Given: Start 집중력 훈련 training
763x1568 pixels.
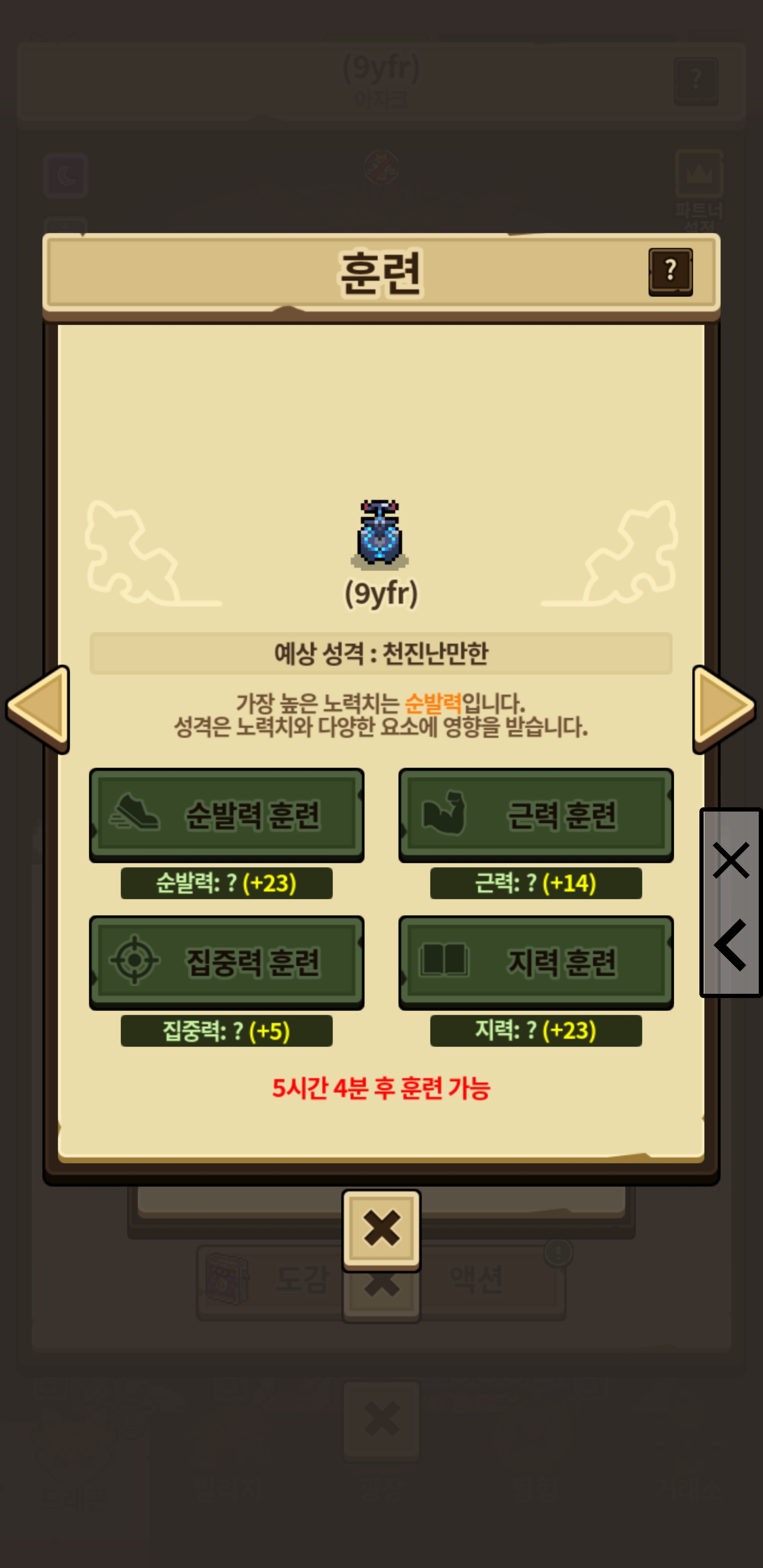Looking at the screenshot, I should 227,963.
